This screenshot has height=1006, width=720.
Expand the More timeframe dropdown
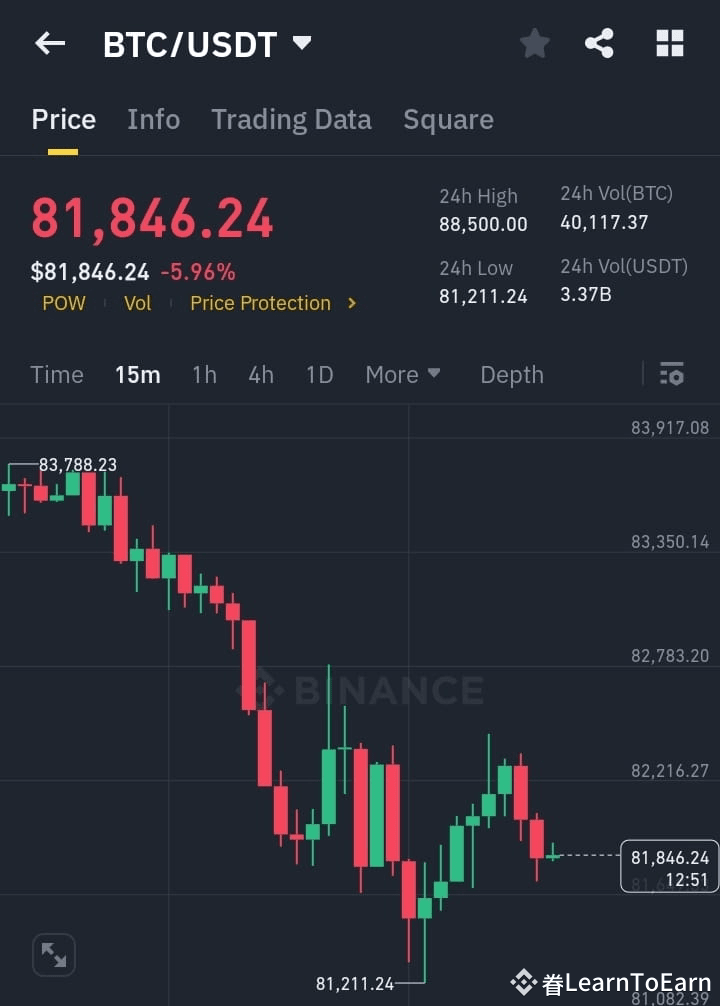(x=403, y=374)
